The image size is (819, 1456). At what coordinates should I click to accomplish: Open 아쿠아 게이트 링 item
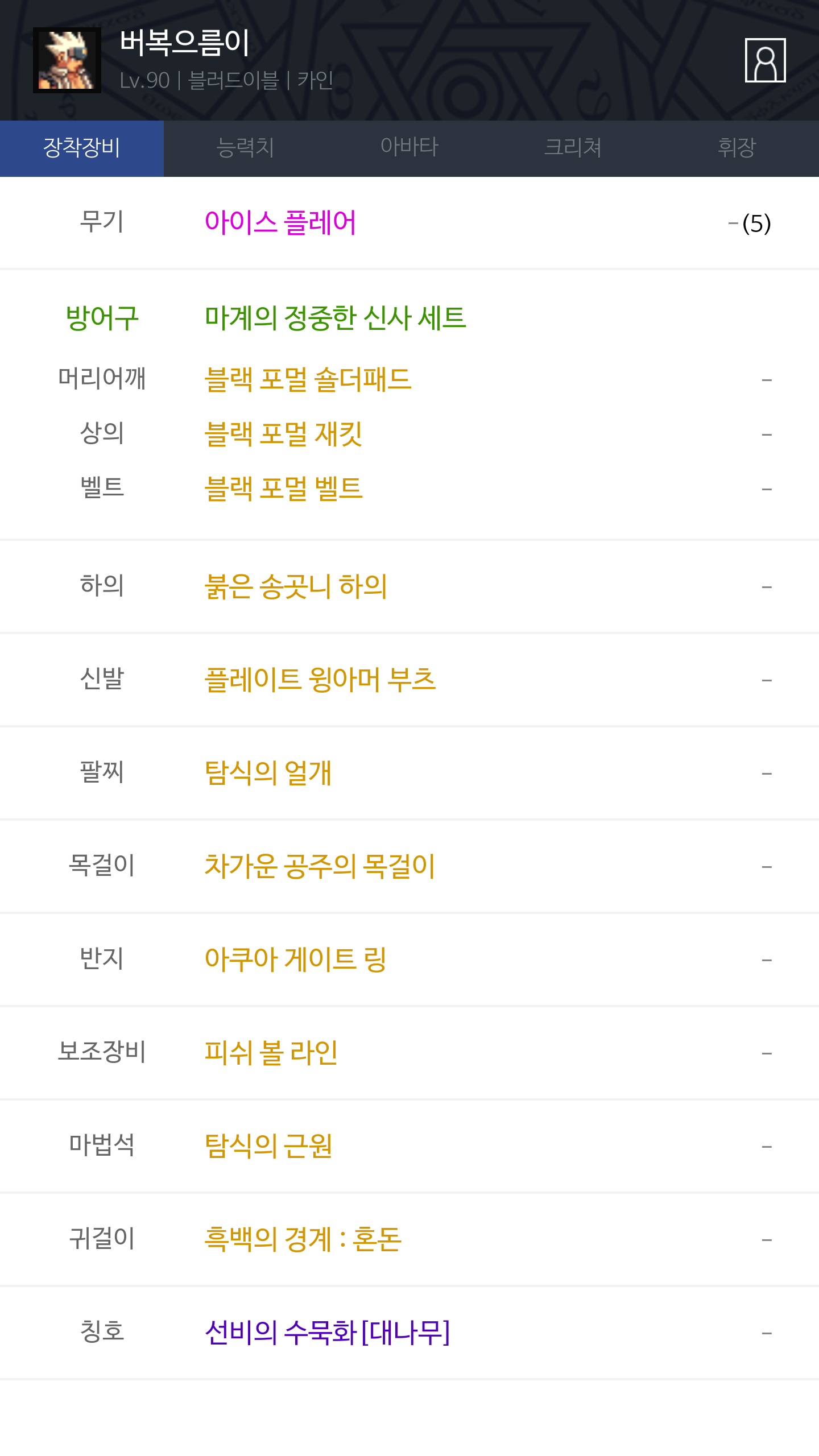pos(295,959)
